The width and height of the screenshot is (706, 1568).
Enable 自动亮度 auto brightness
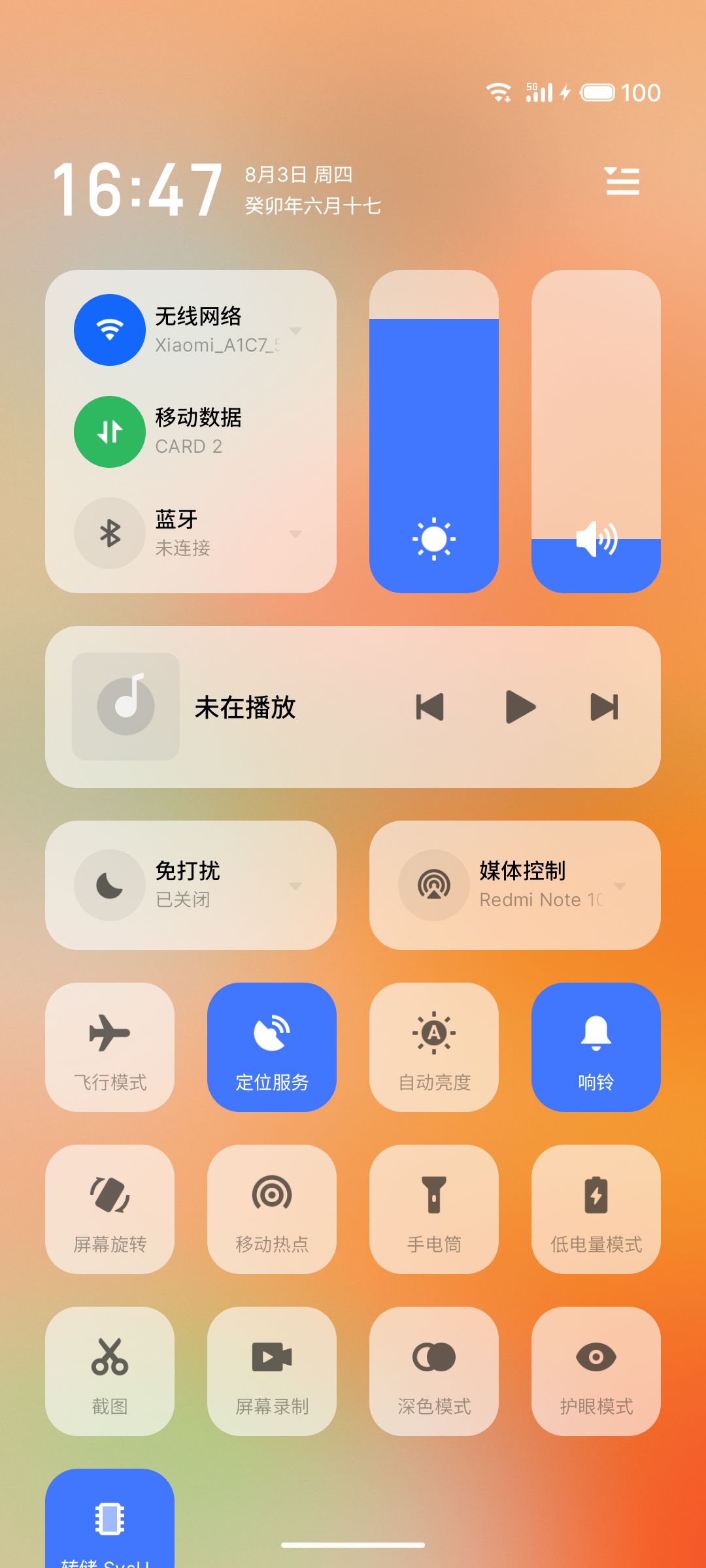pyautogui.click(x=433, y=1047)
